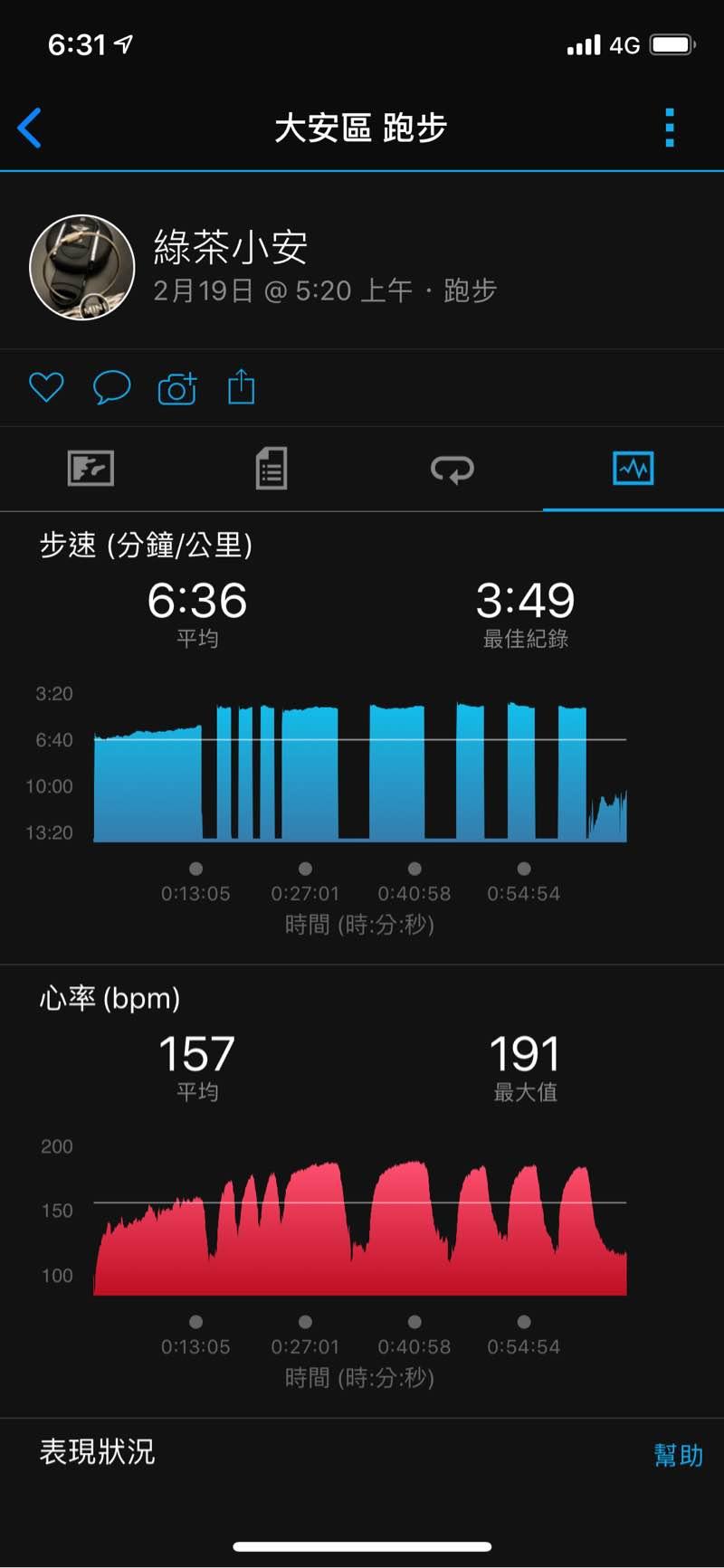The width and height of the screenshot is (724, 1568).
Task: Open the three-dot overflow menu
Action: 670,128
